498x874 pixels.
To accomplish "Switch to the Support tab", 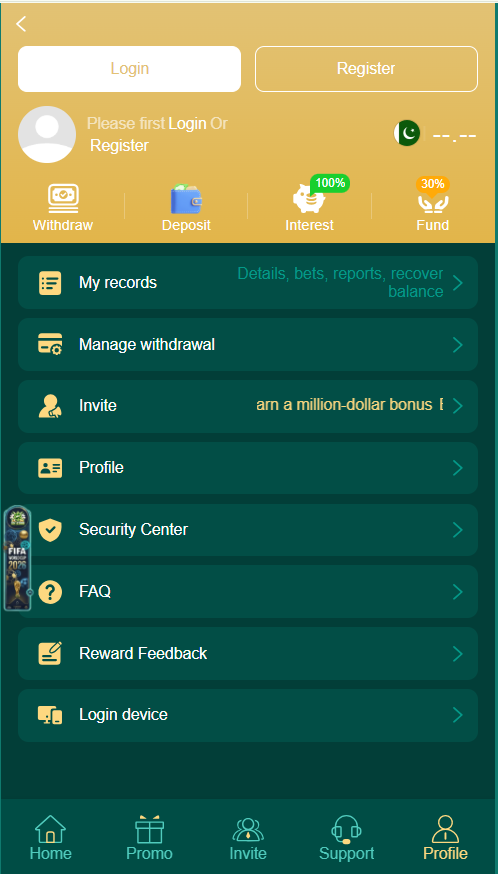I will (346, 838).
